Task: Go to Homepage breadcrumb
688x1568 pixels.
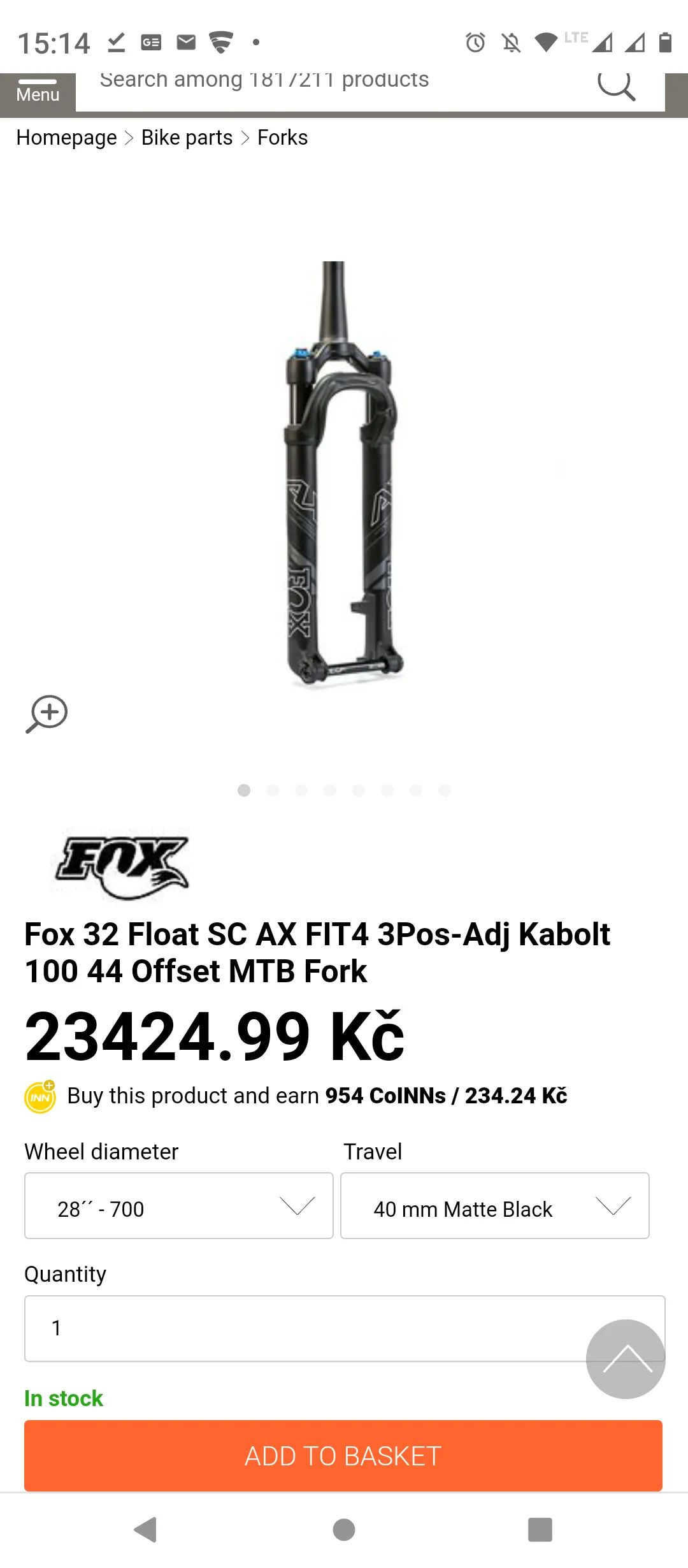Action: click(x=66, y=138)
